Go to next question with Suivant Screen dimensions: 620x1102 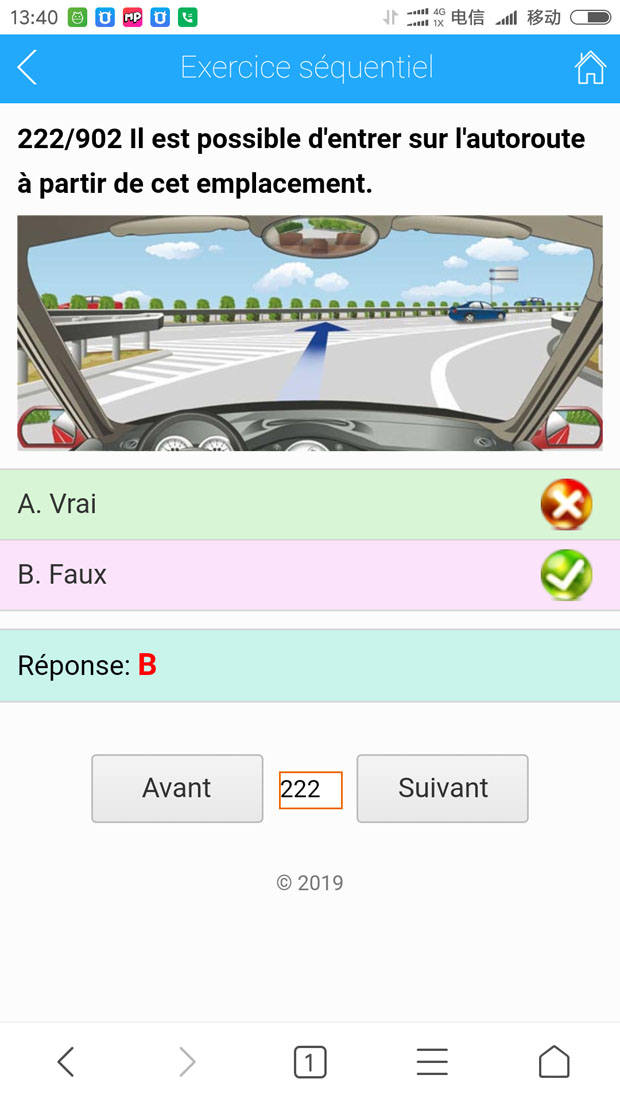tap(442, 788)
